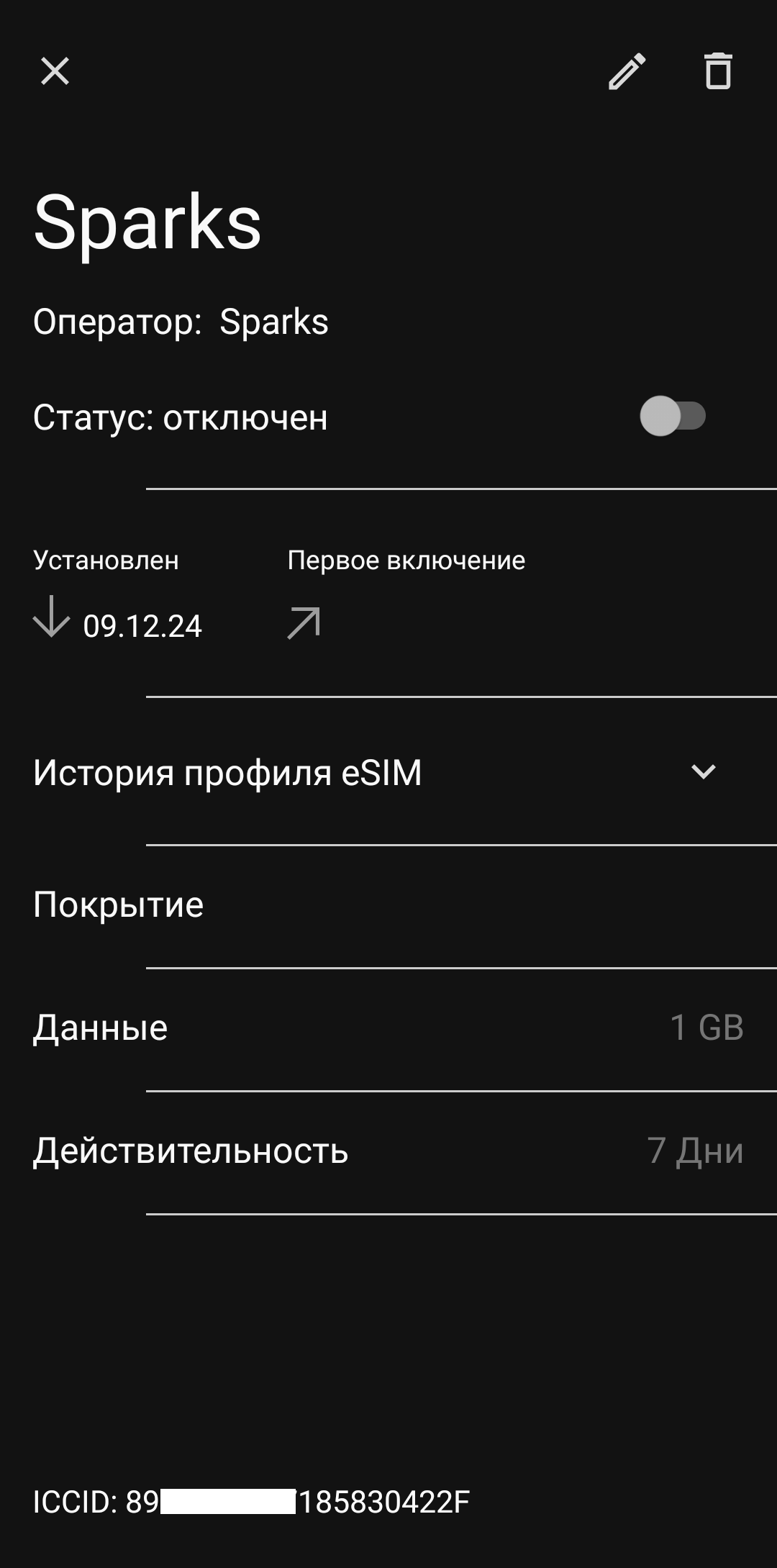Viewport: 777px width, 1568px height.
Task: Close the Sparks eSIM profile screen
Action: [55, 71]
